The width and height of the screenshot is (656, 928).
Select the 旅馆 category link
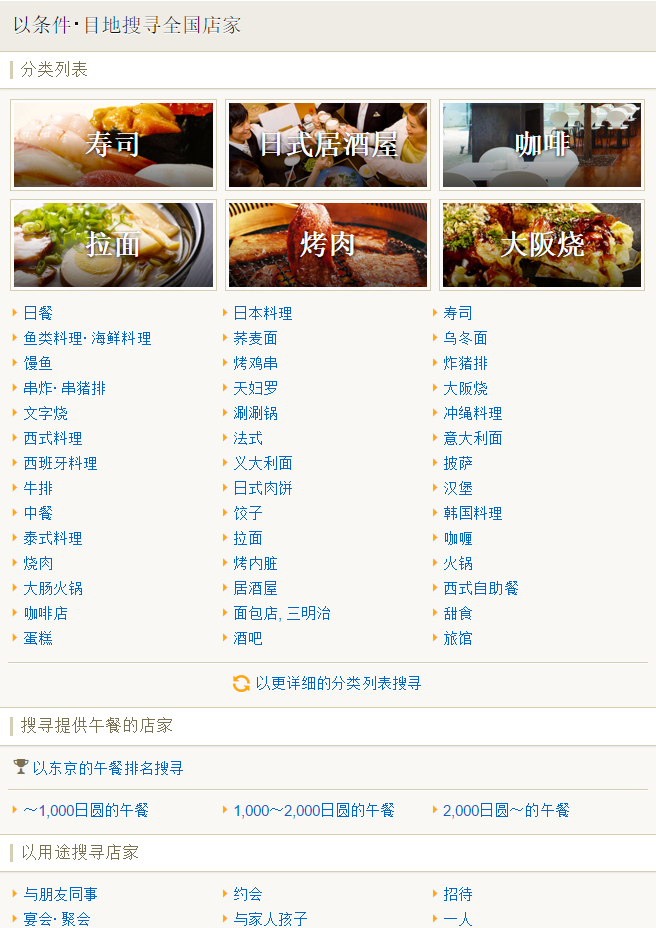click(458, 638)
